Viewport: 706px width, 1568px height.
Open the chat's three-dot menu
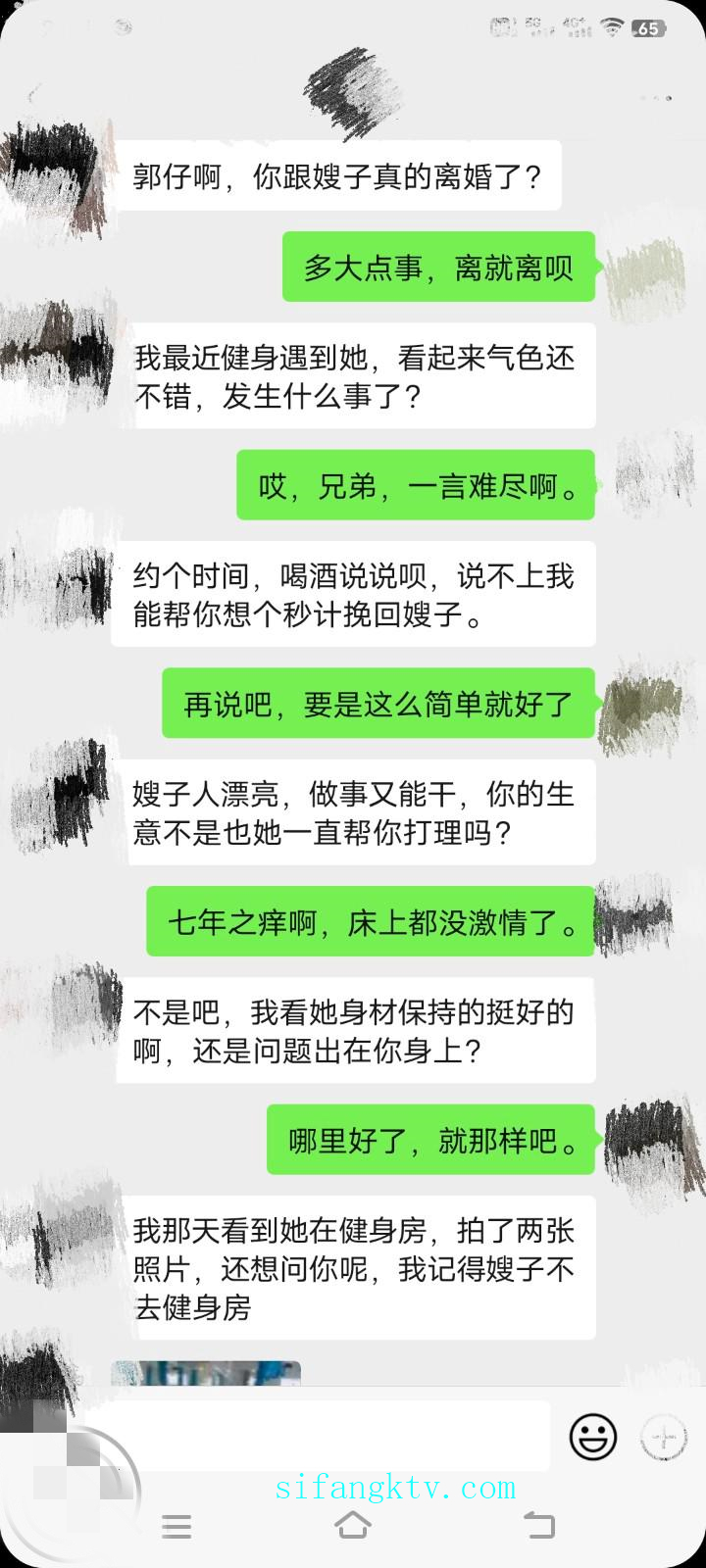pos(656,98)
